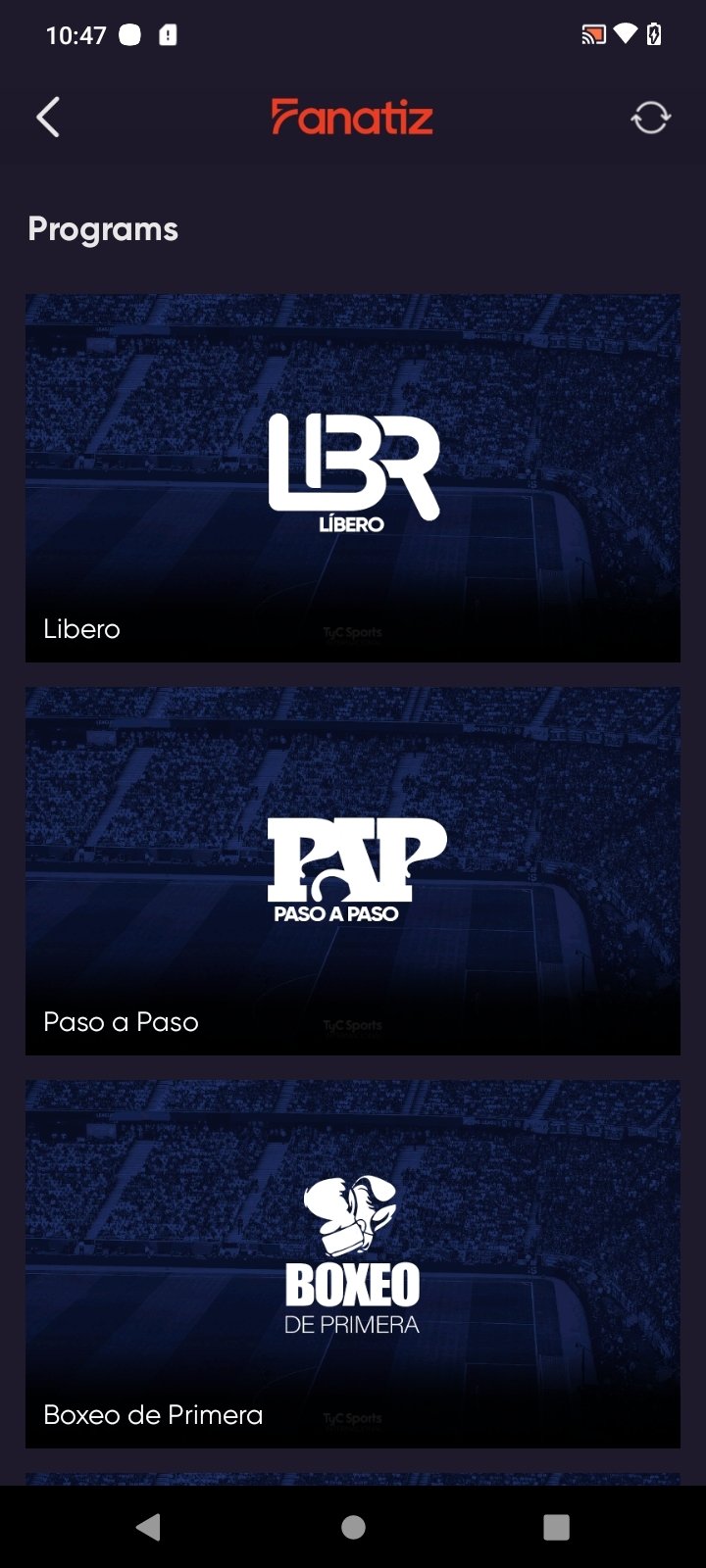This screenshot has height=1568, width=706.
Task: Open the Libero program
Action: 353,478
